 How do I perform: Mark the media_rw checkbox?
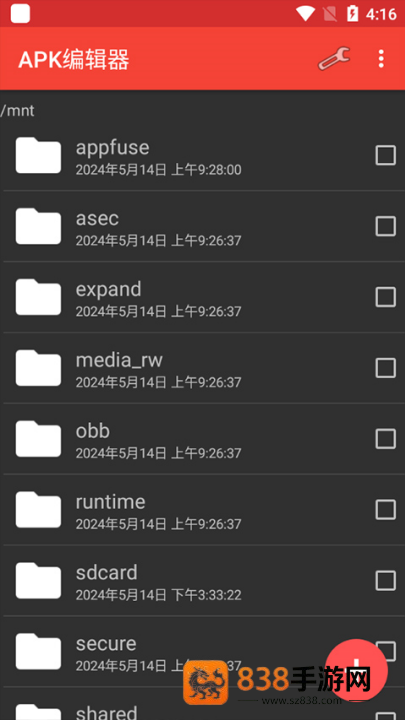[385, 368]
